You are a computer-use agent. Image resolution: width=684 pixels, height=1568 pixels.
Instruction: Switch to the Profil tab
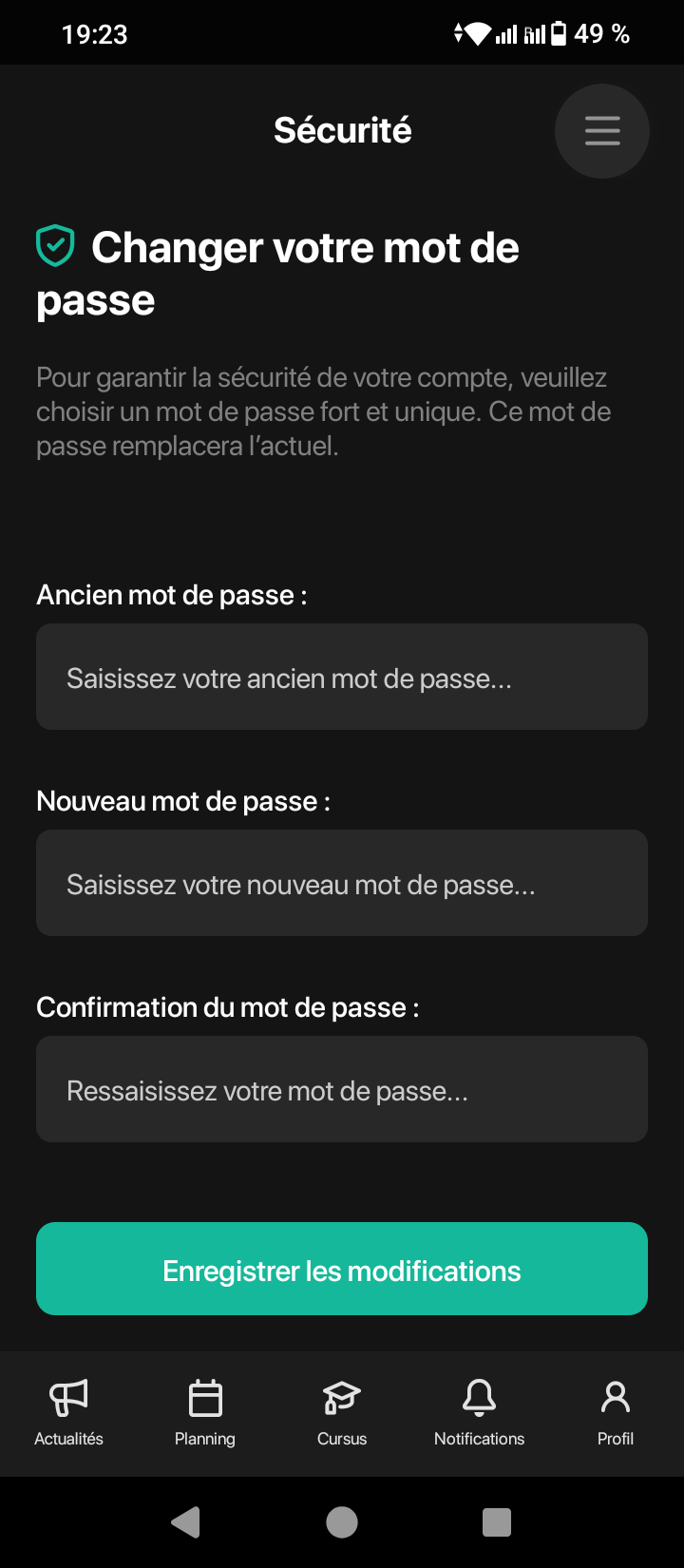(x=616, y=1412)
